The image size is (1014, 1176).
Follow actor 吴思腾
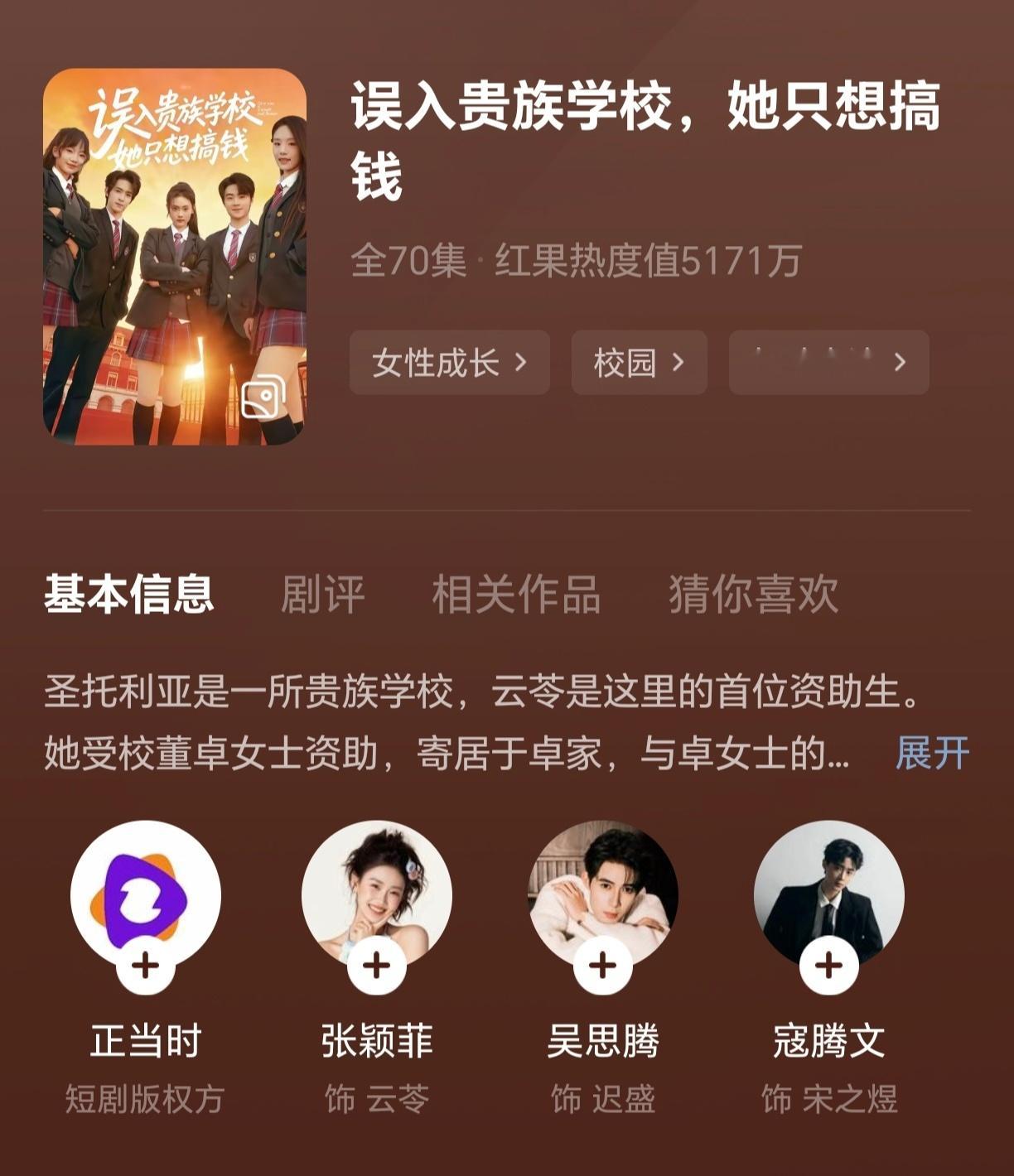tap(602, 966)
